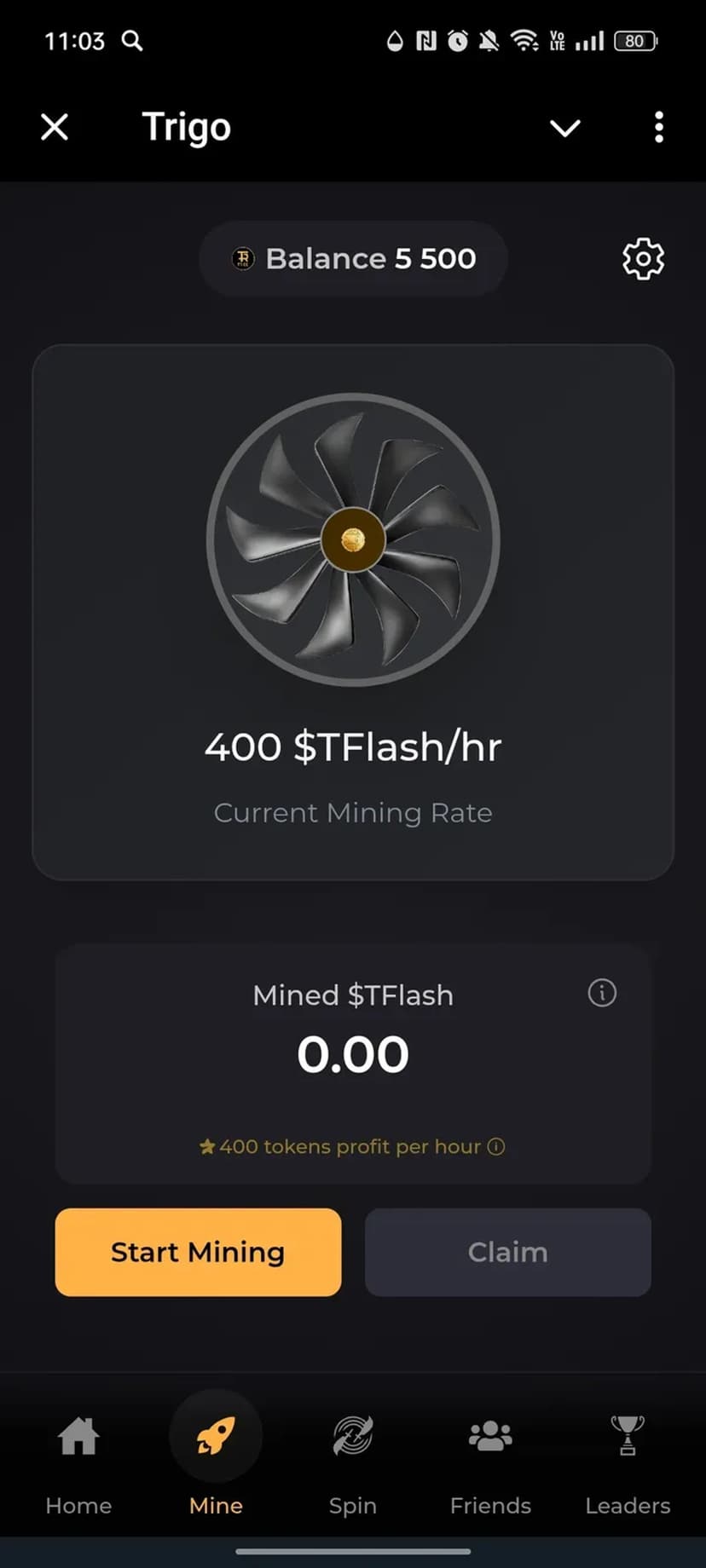706x1568 pixels.
Task: Expand the dropdown chevron in header
Action: [564, 128]
